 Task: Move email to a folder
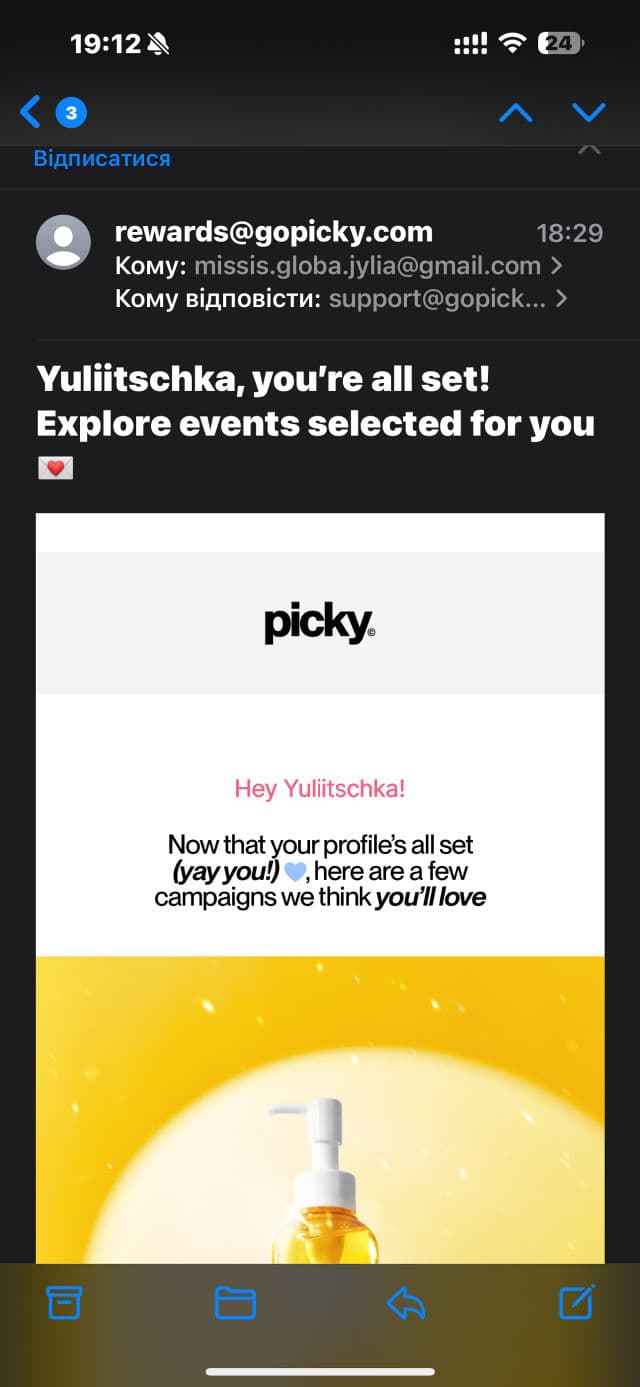(236, 1302)
